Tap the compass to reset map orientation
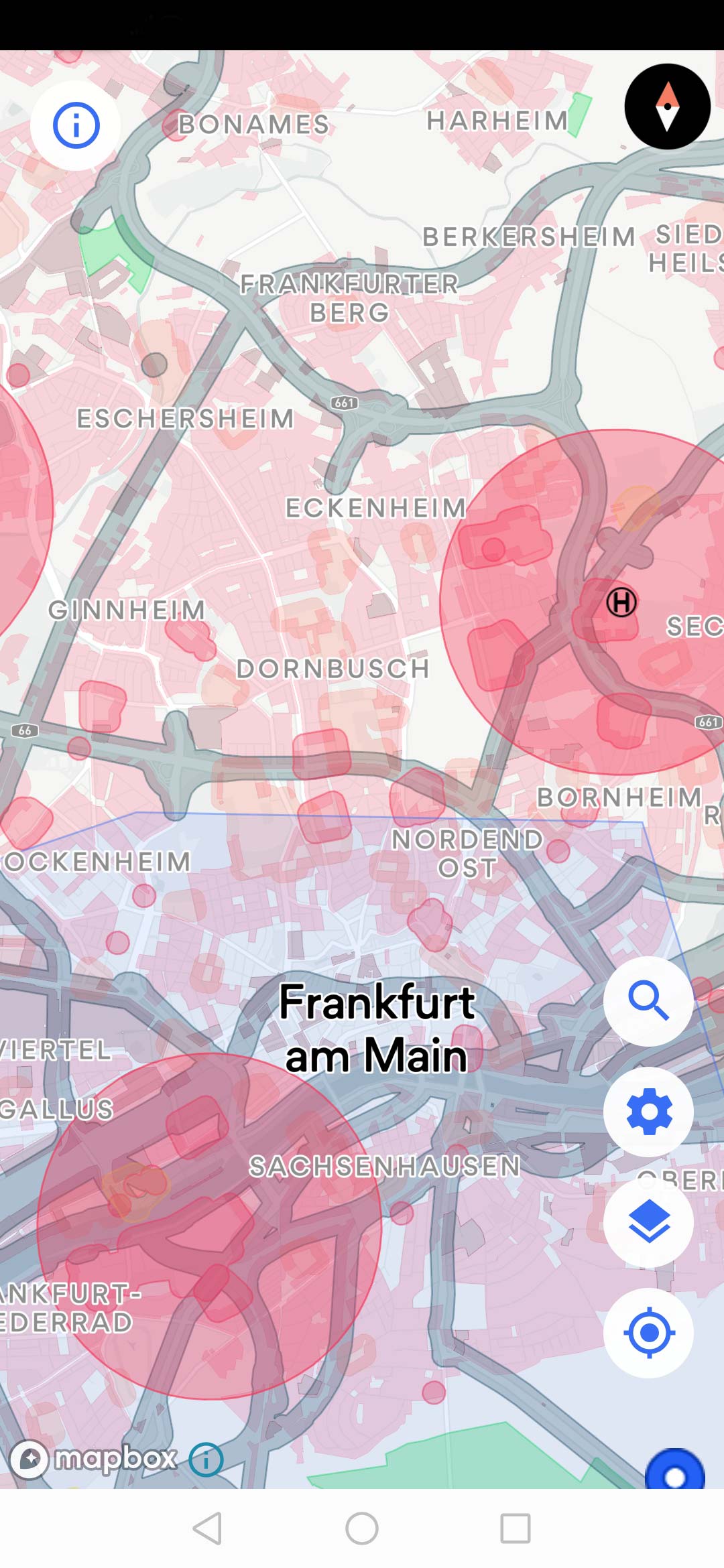 [x=667, y=107]
